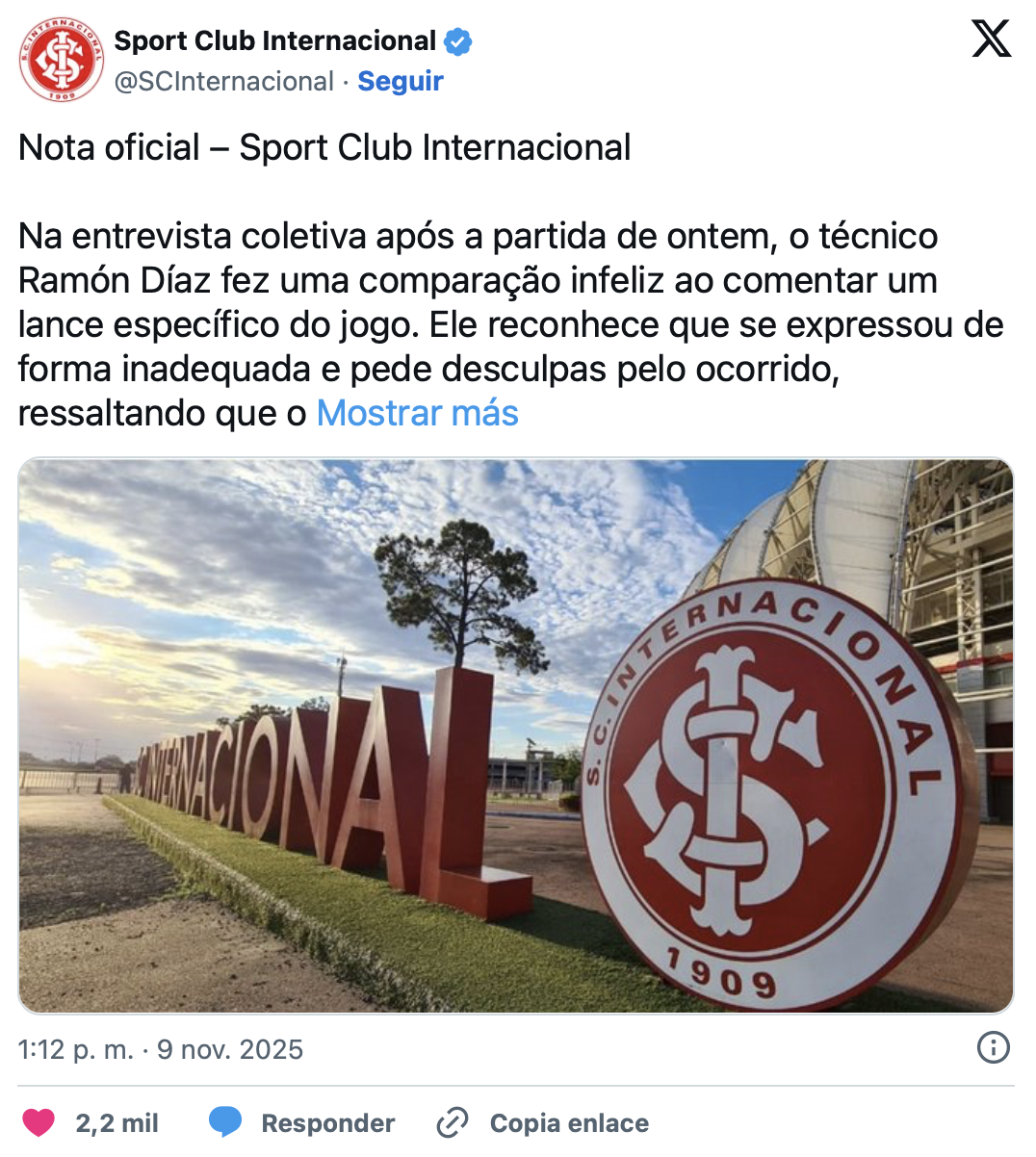This screenshot has height=1157, width=1036.
Task: Open the Sport Club Internacional profile avatar
Action: click(x=62, y=60)
